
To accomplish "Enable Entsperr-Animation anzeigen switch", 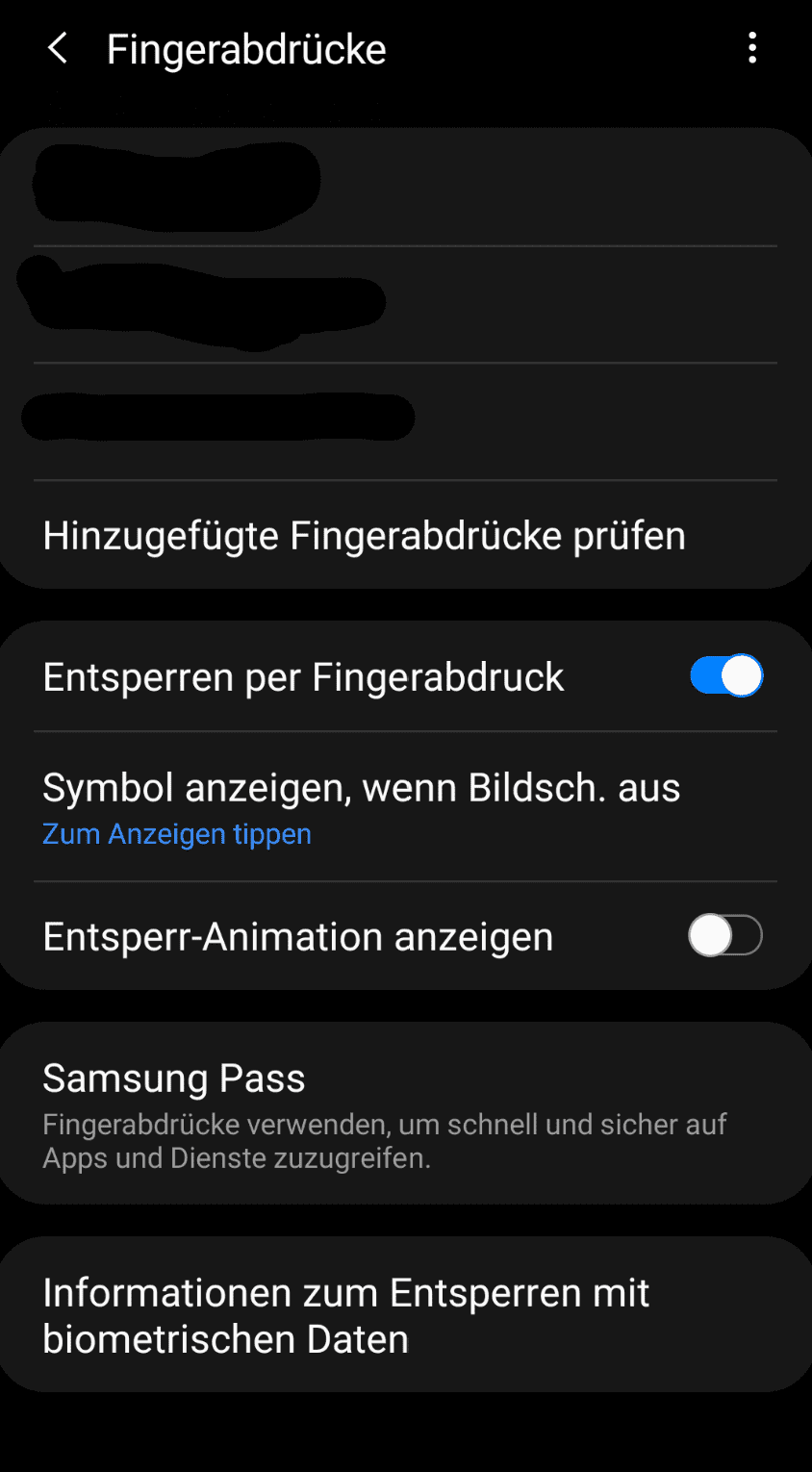I will click(x=725, y=935).
